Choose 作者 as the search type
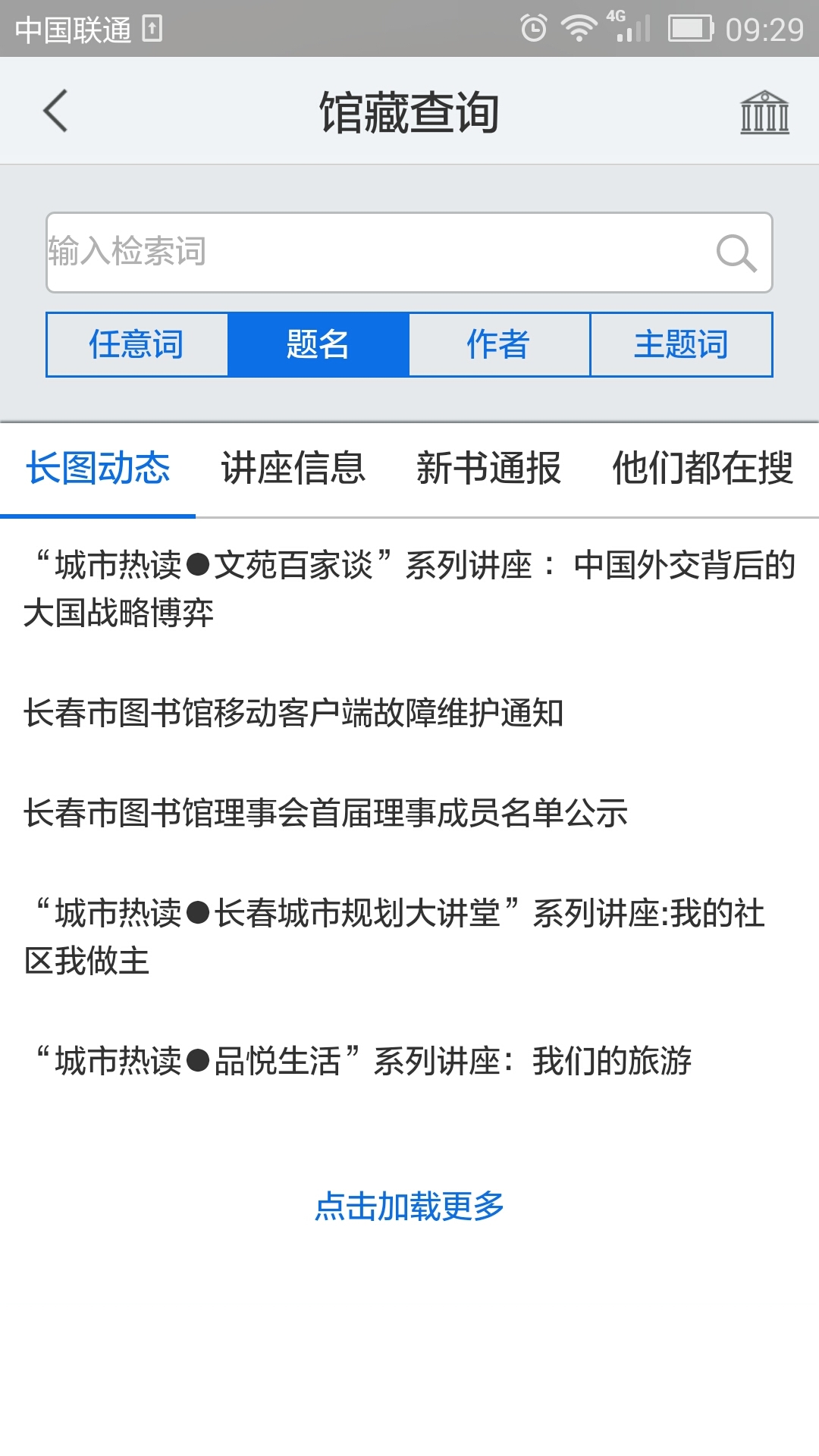This screenshot has width=819, height=1456. [499, 344]
